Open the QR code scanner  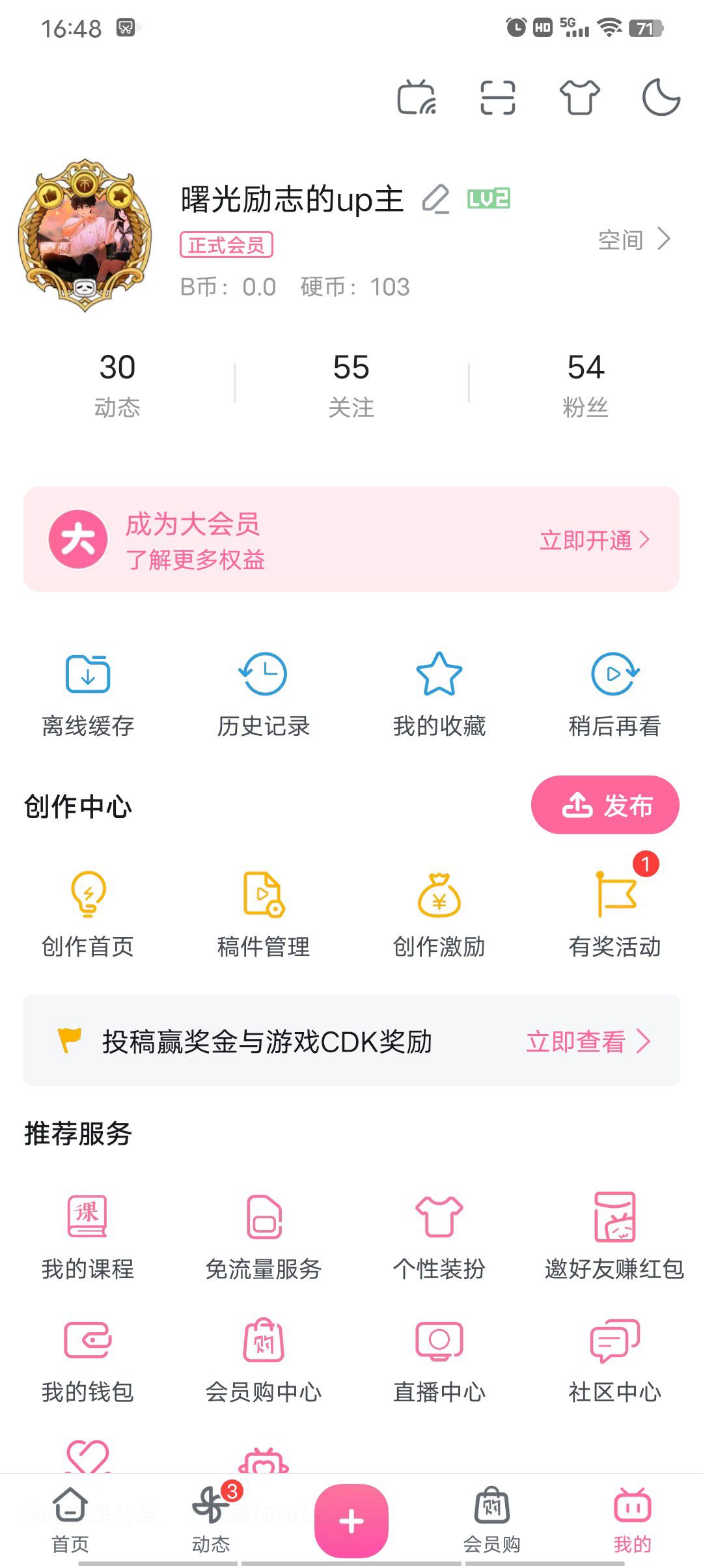point(498,98)
